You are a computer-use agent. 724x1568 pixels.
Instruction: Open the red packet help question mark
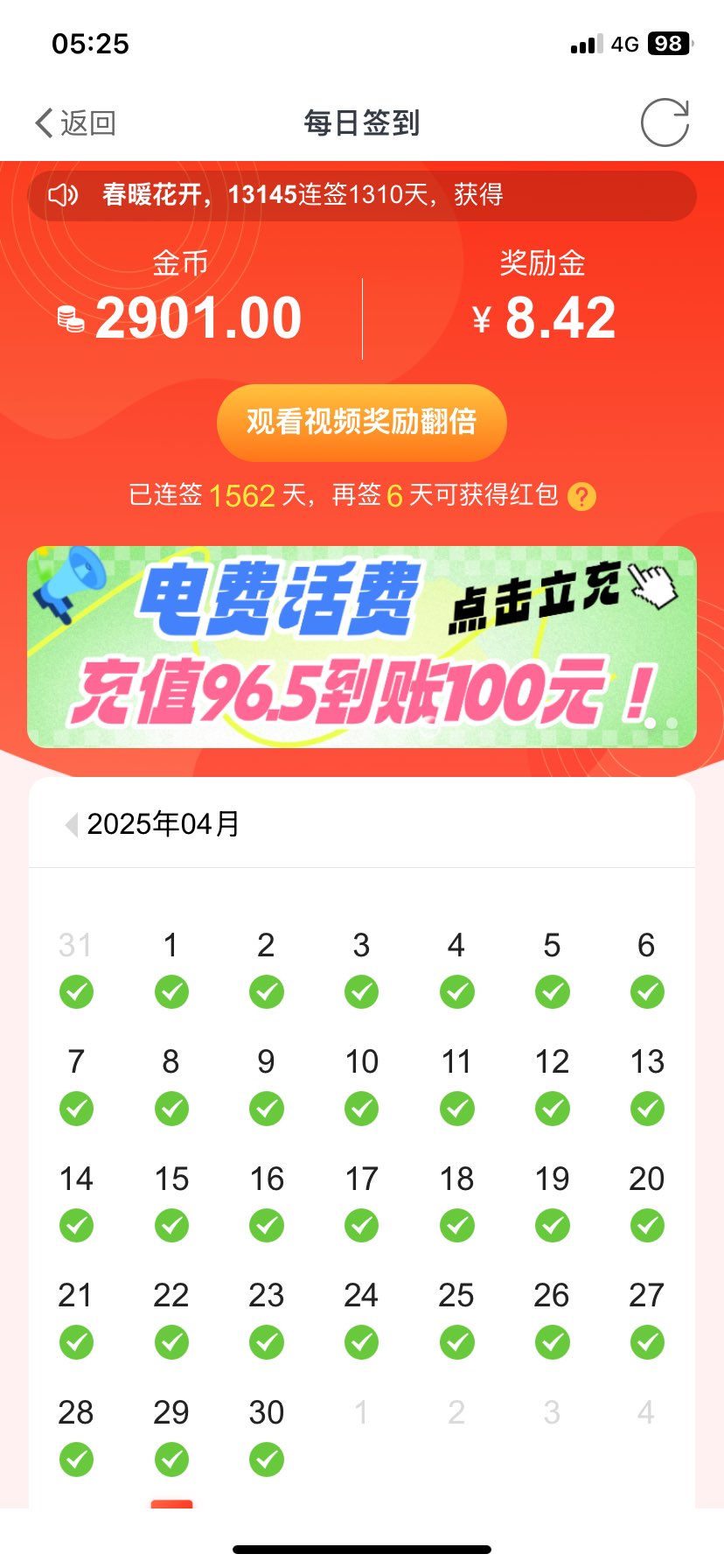pyautogui.click(x=581, y=497)
